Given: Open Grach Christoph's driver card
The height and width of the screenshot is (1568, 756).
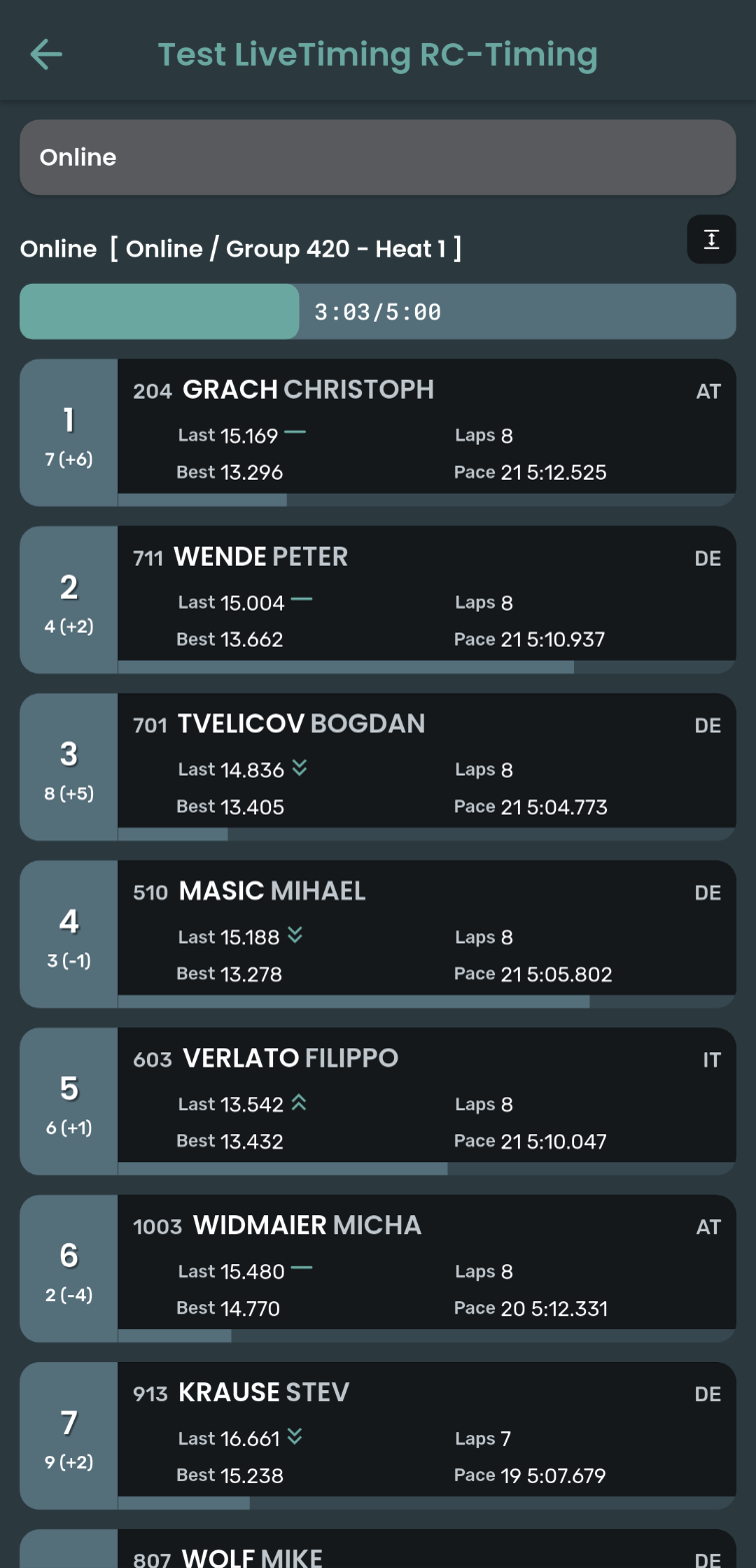Looking at the screenshot, I should tap(378, 433).
